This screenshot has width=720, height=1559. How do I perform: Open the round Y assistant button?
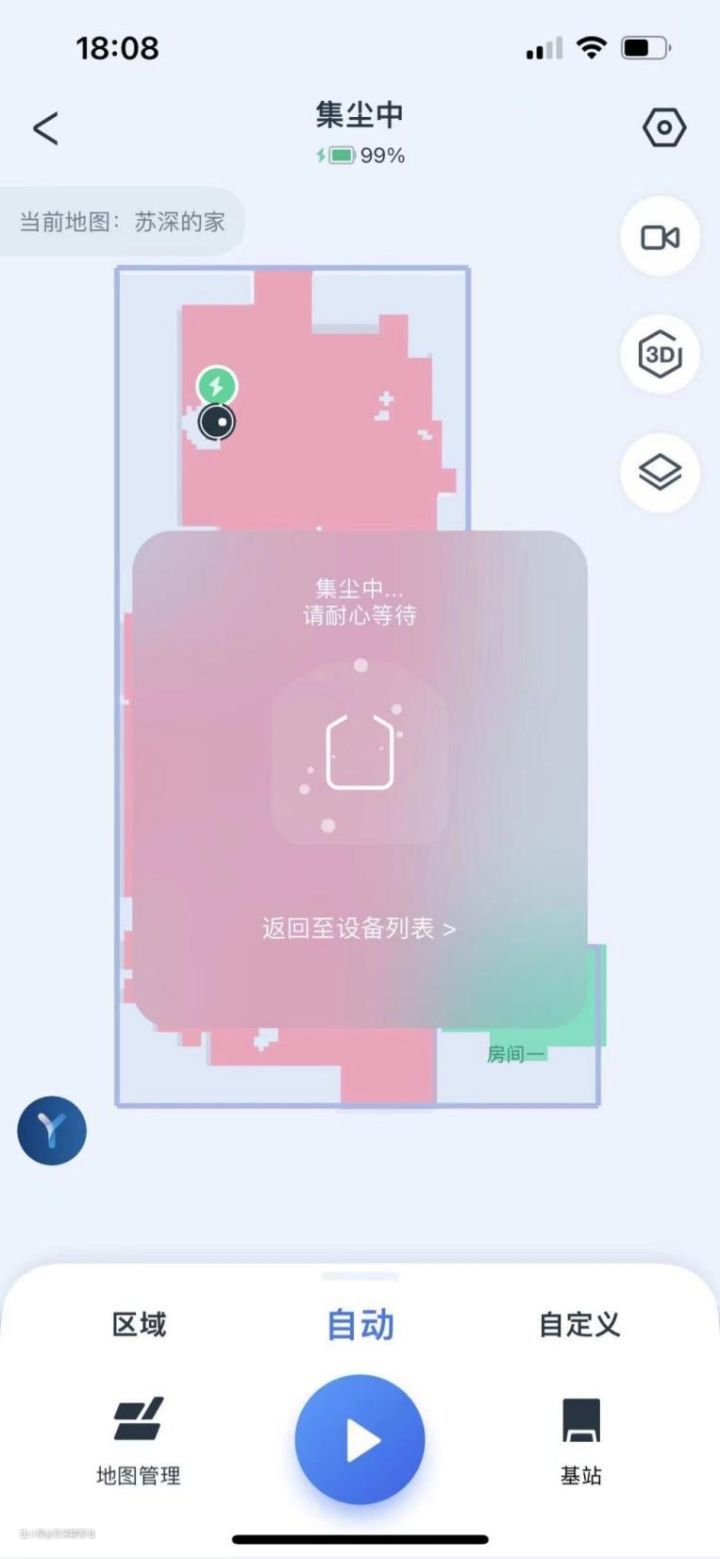52,1131
